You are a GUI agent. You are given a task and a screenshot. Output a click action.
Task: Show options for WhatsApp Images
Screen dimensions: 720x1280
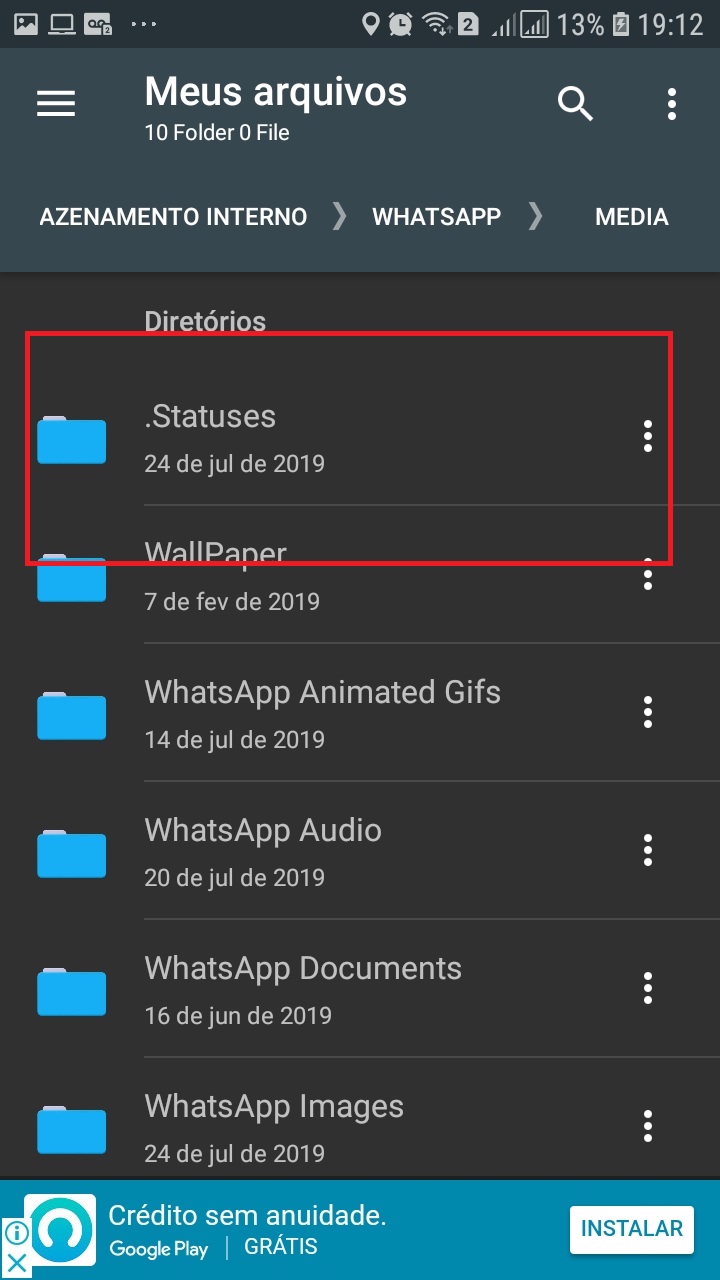point(648,1127)
